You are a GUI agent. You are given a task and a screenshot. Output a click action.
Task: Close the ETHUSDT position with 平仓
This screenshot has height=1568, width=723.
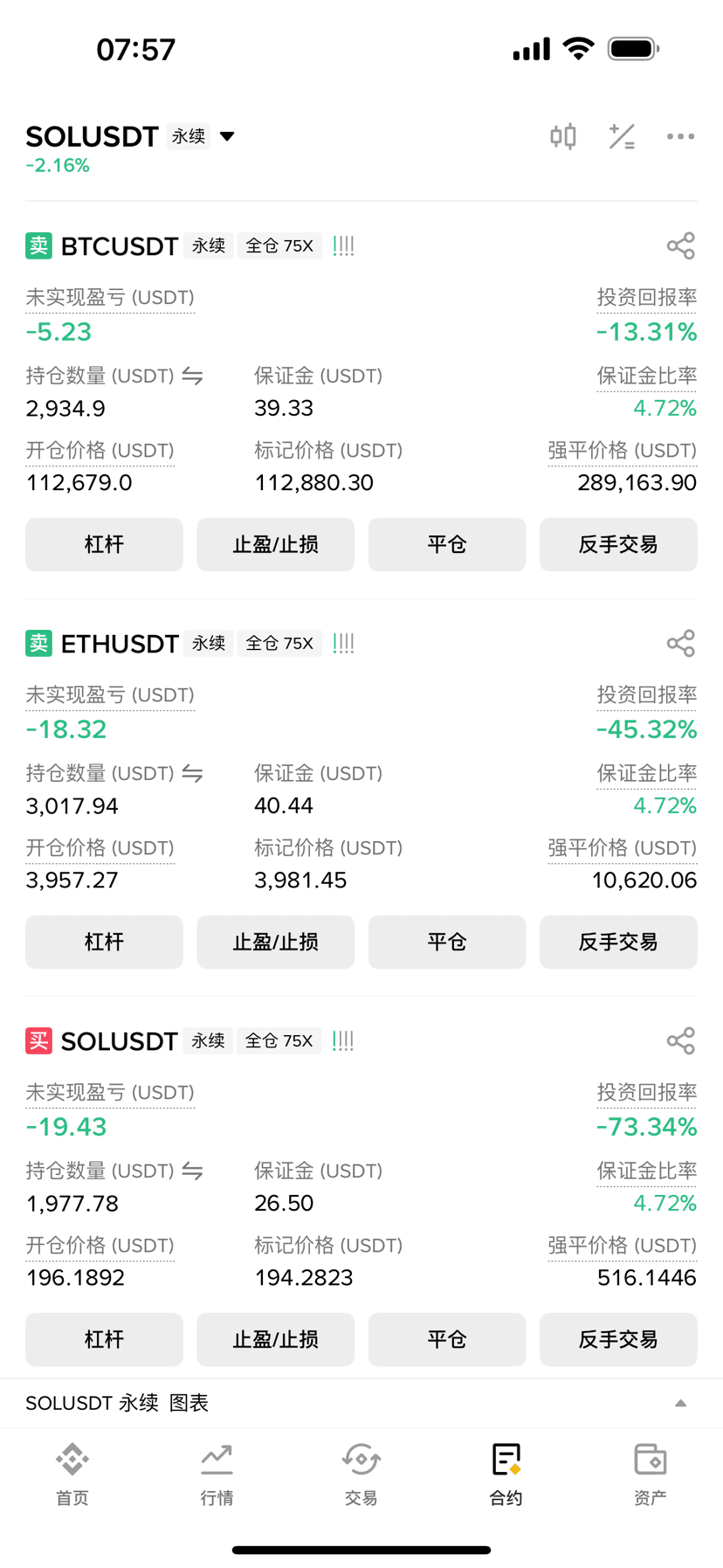point(446,942)
